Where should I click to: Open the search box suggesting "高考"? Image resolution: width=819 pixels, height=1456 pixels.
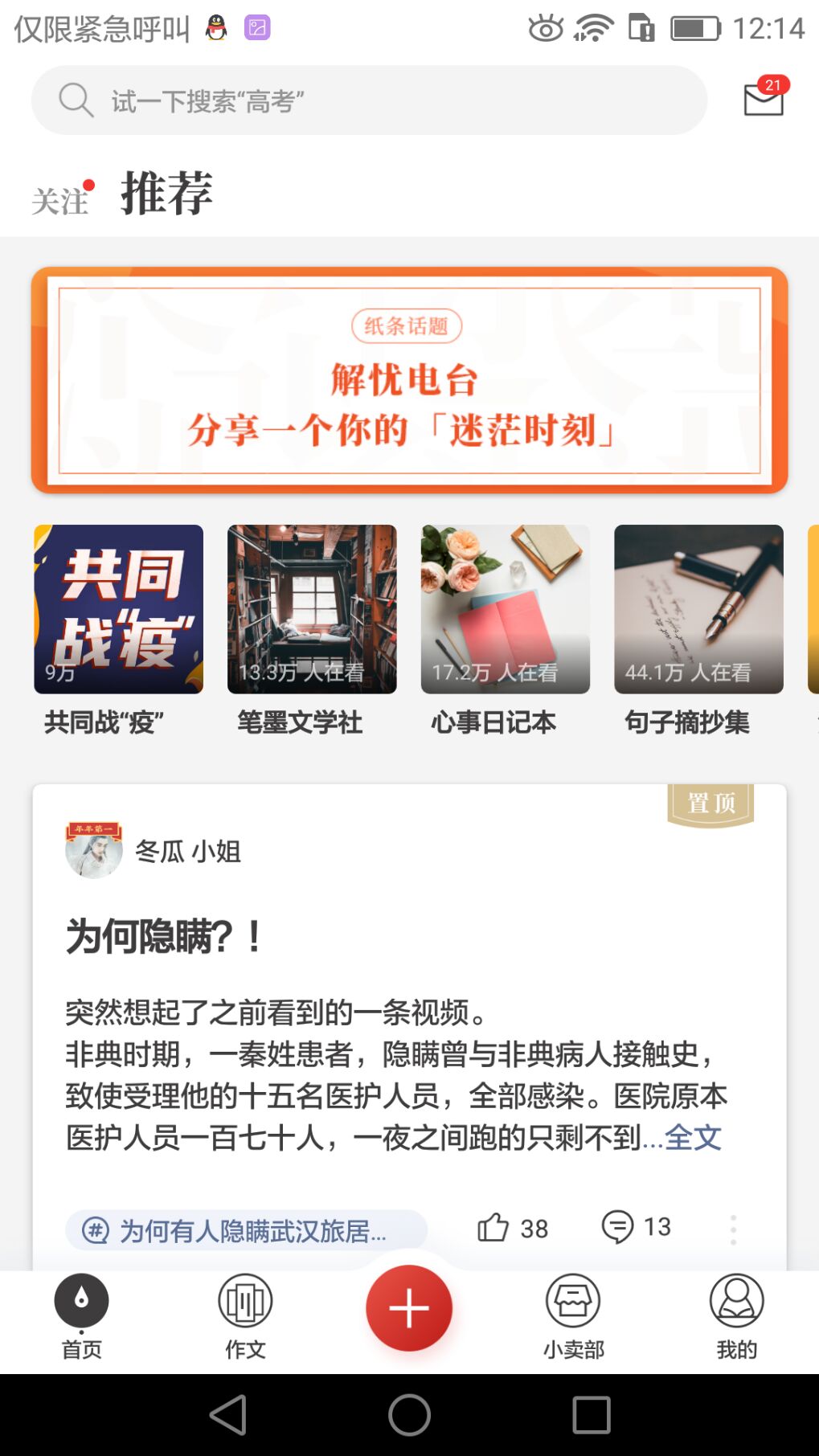click(369, 100)
